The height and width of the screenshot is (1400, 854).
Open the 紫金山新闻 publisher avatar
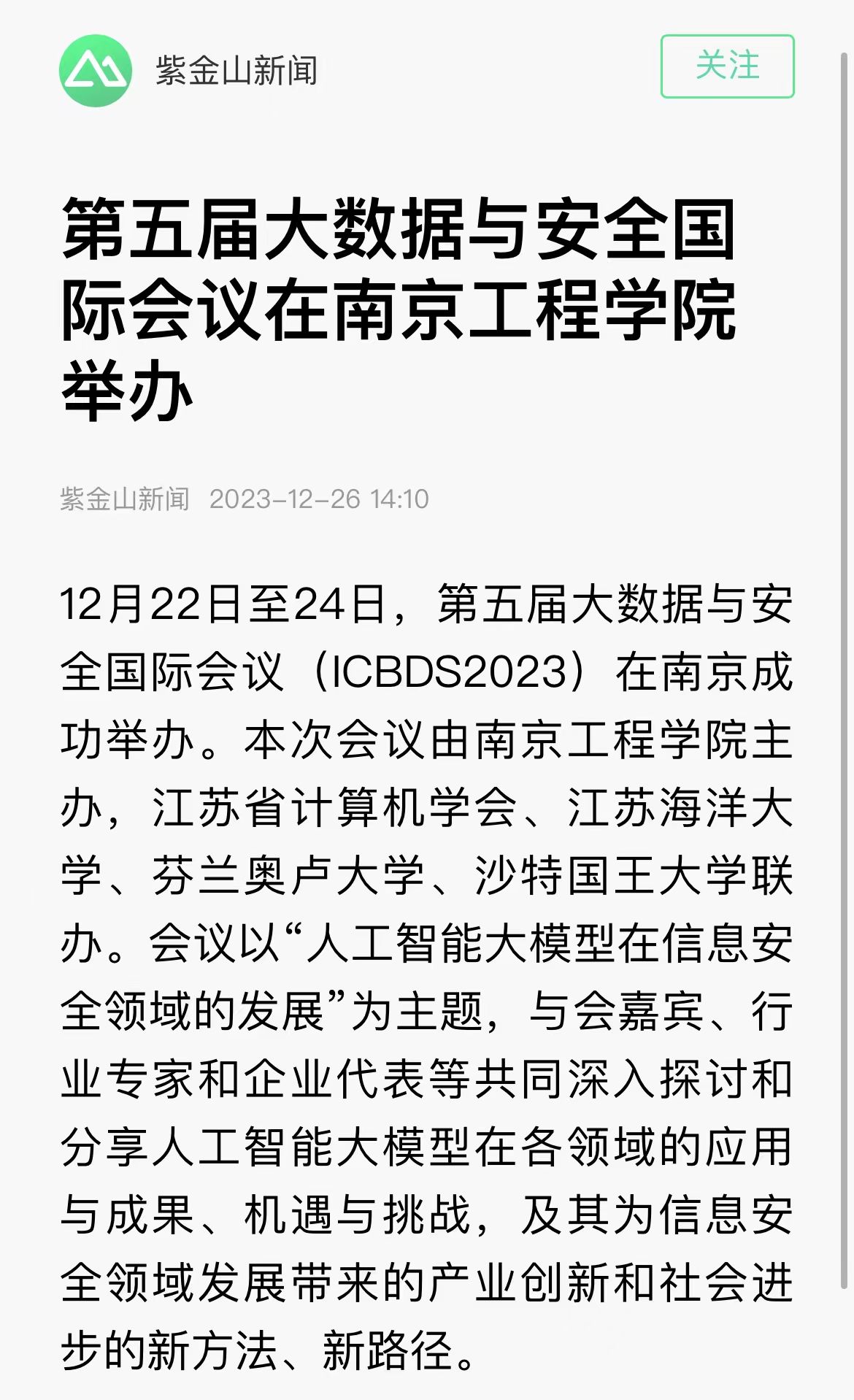(96, 71)
